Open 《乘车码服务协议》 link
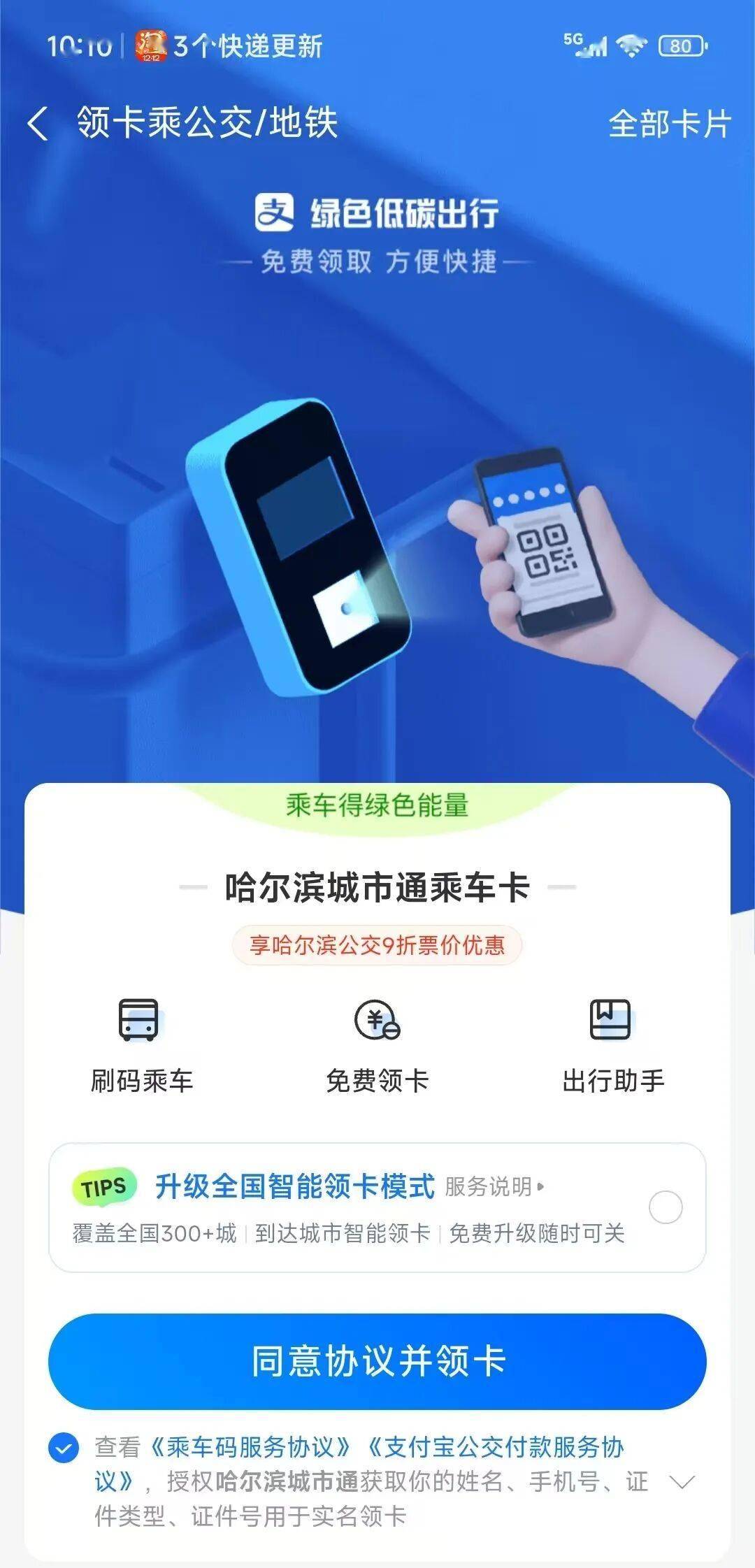Viewport: 755px width, 1568px height. pyautogui.click(x=250, y=1447)
